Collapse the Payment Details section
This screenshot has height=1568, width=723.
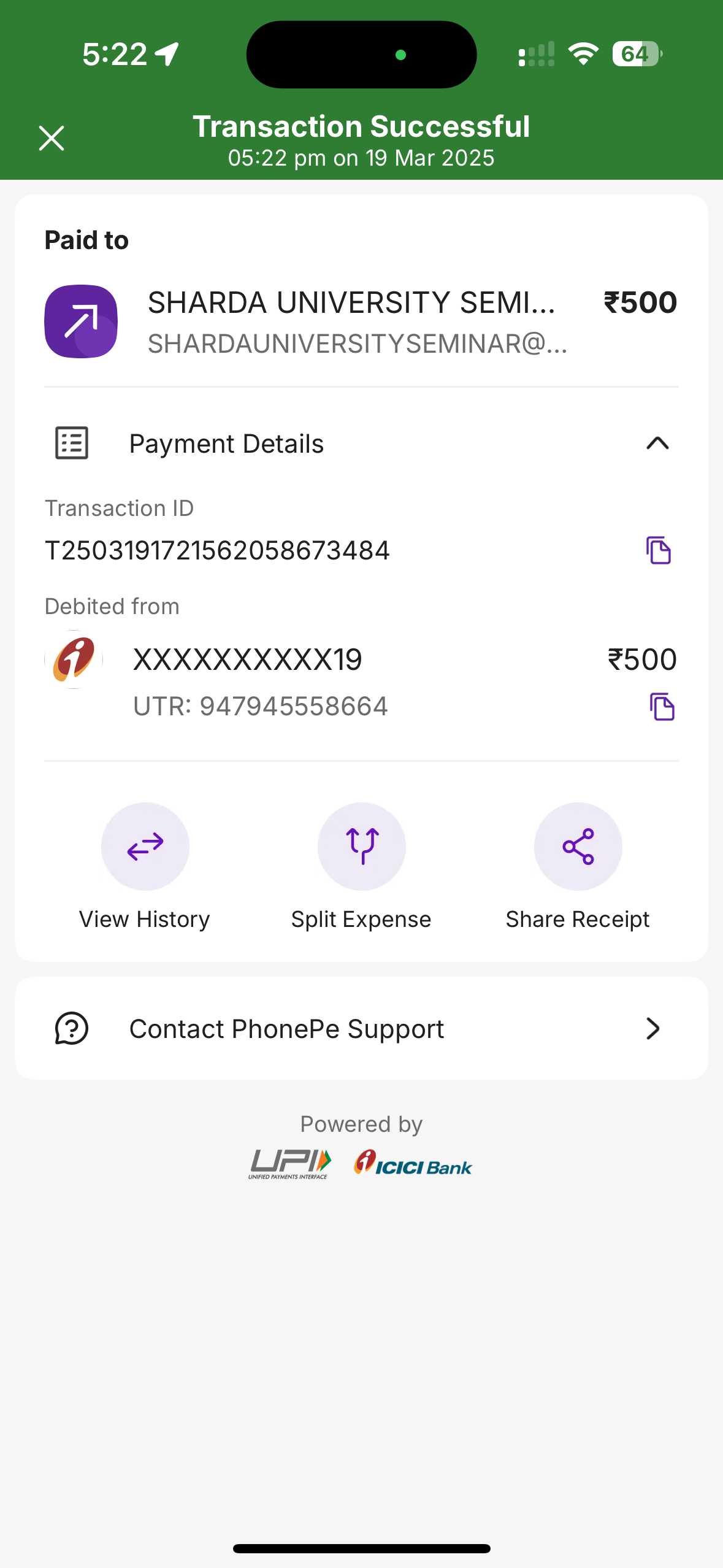(x=657, y=444)
